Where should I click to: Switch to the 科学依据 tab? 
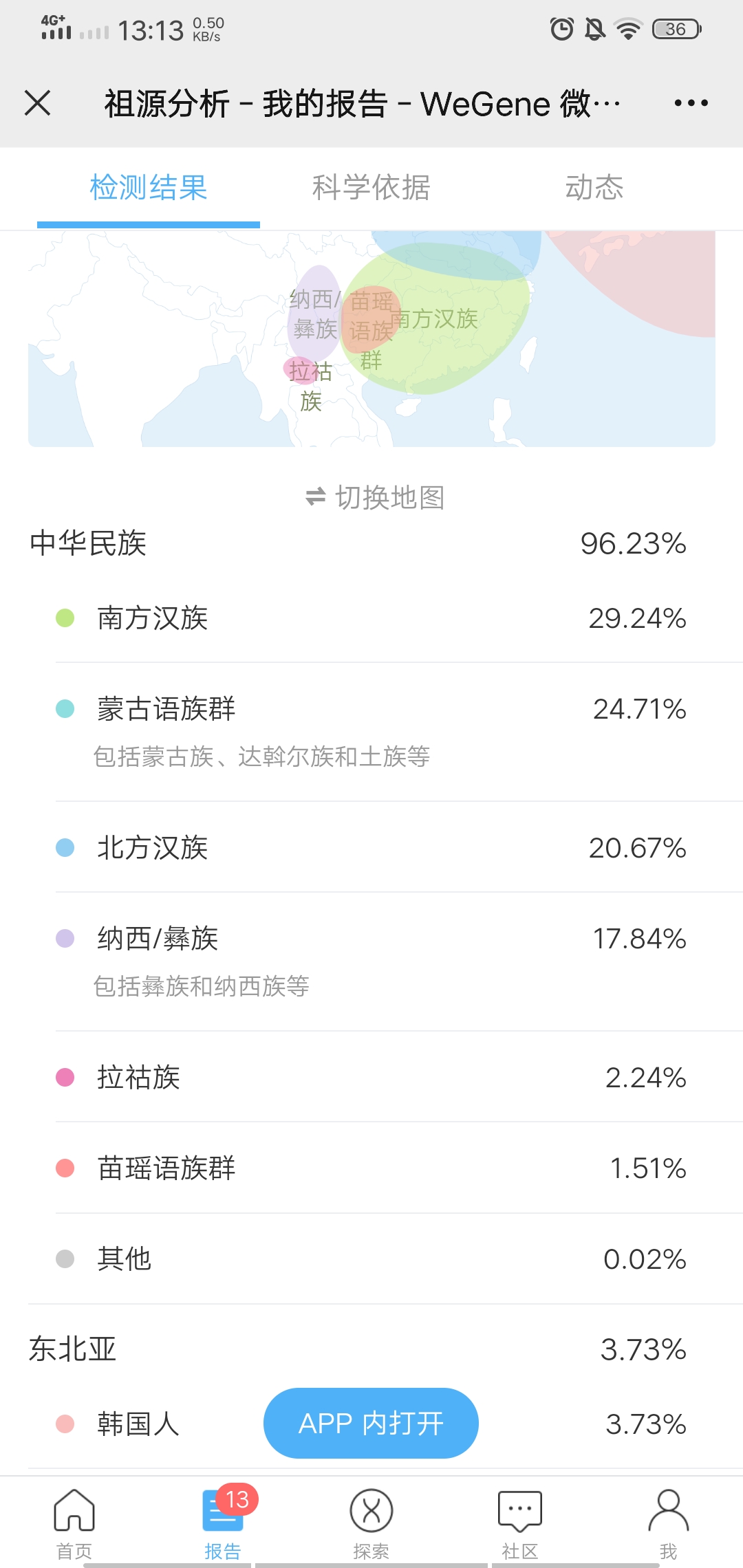371,188
